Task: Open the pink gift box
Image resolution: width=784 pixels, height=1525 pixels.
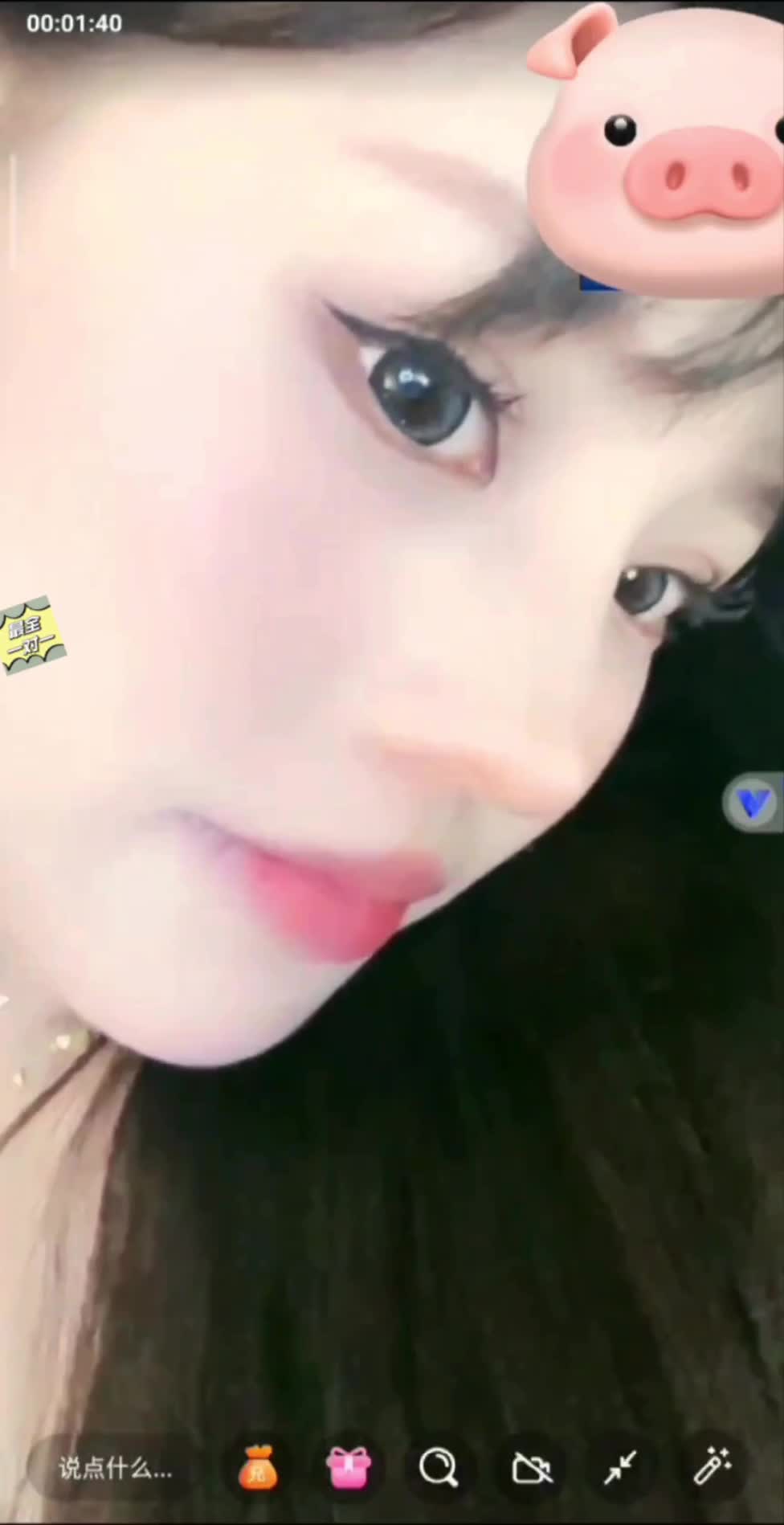Action: click(x=349, y=1468)
